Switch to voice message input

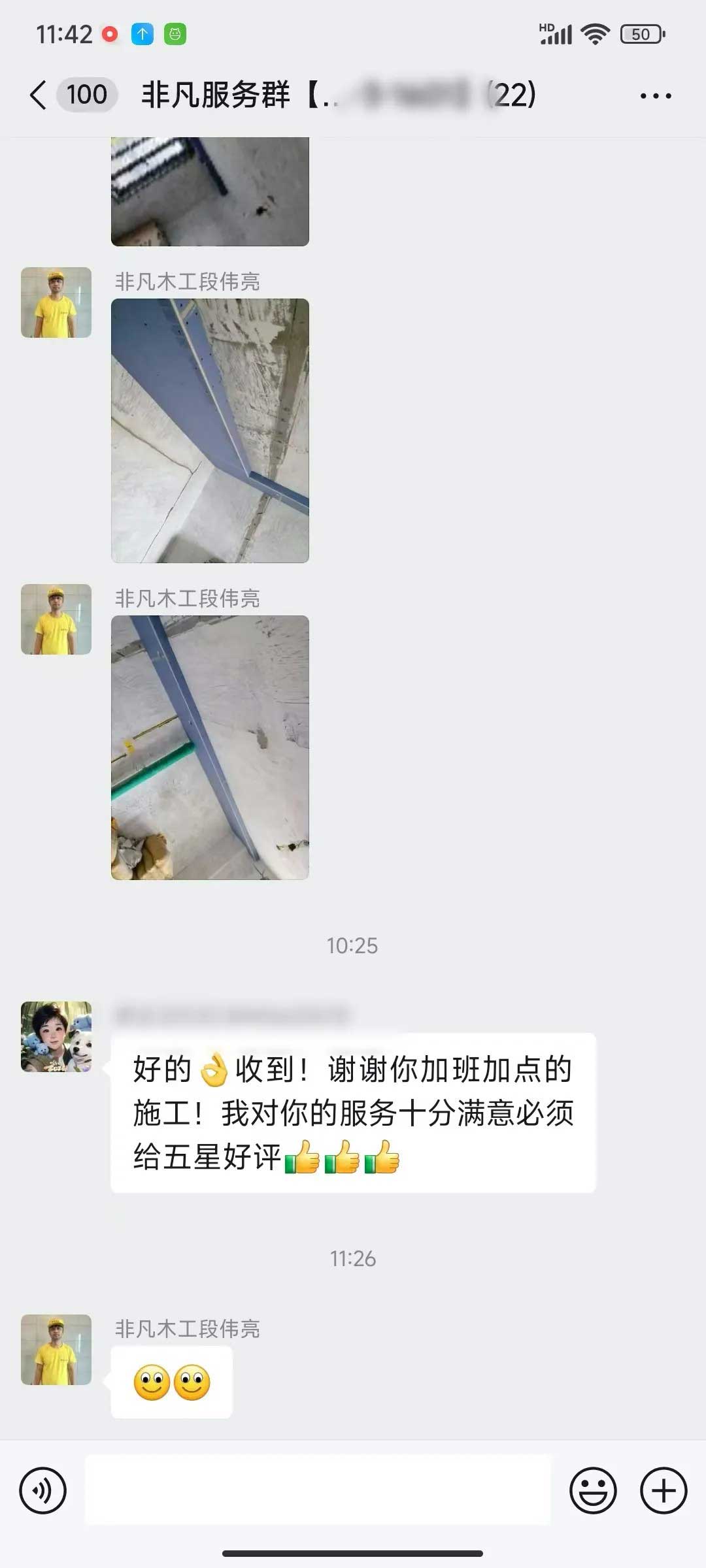pyautogui.click(x=43, y=1490)
